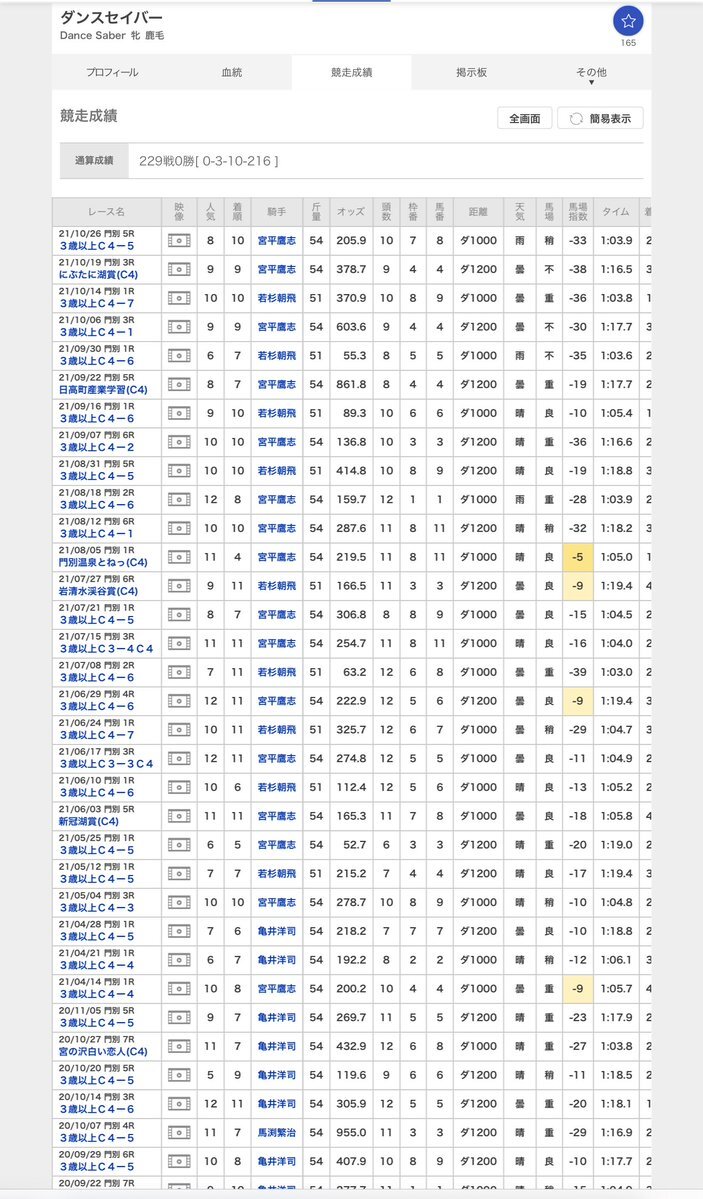Open jockey link in 21/10/14 race row

coord(276,298)
